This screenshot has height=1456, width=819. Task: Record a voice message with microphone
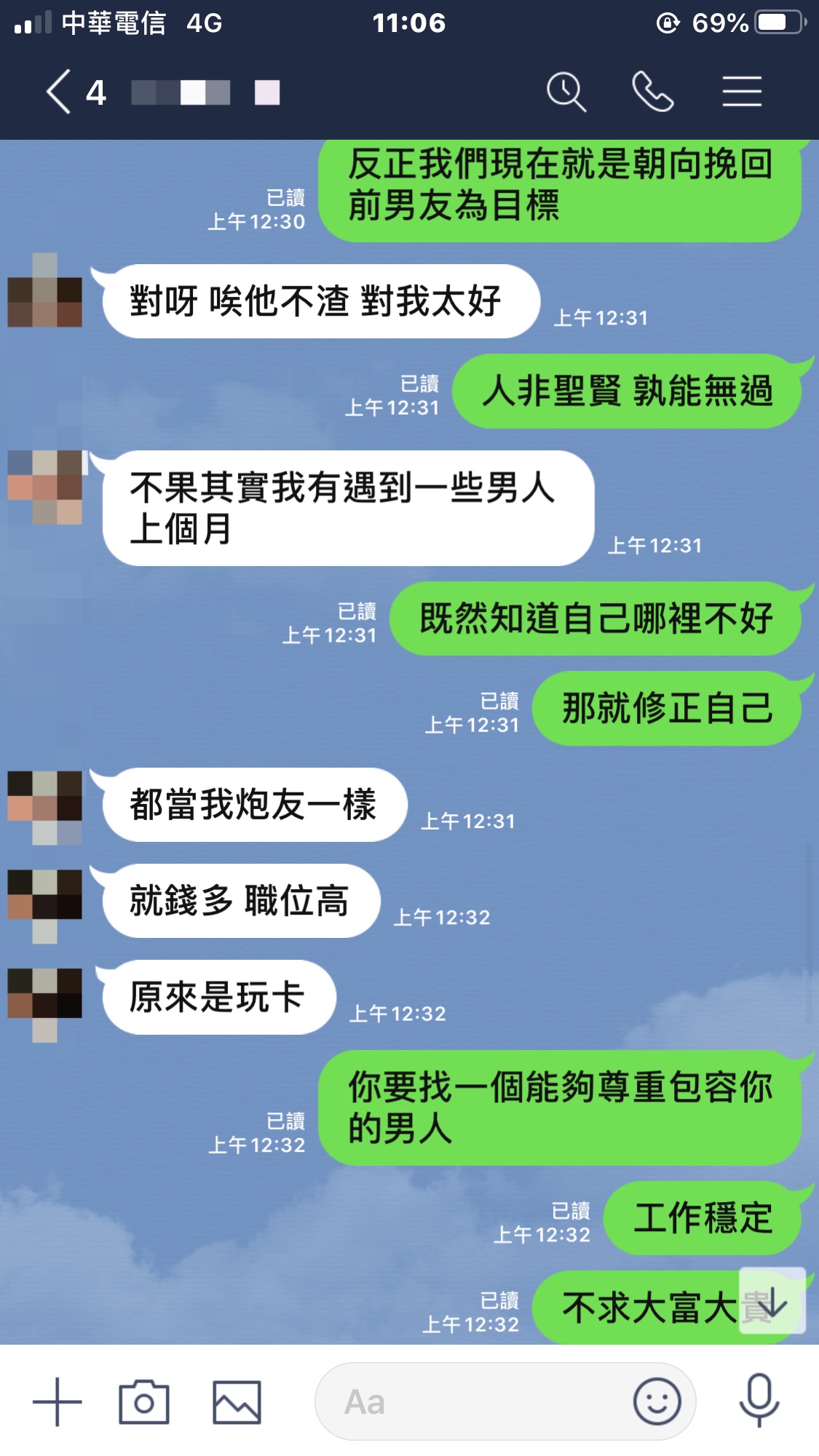pos(759,1401)
